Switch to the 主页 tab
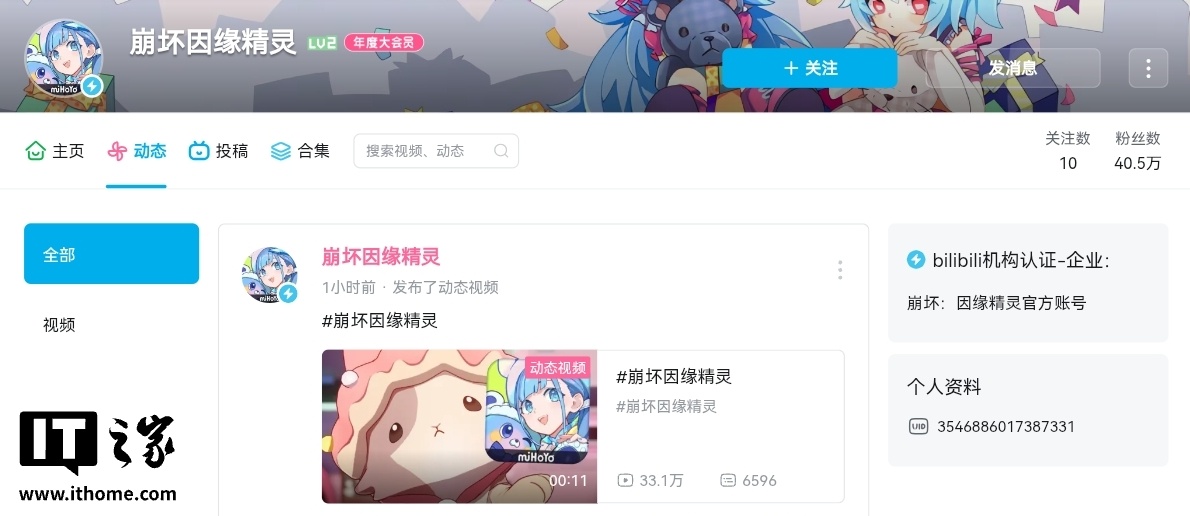1190x516 pixels. click(55, 151)
